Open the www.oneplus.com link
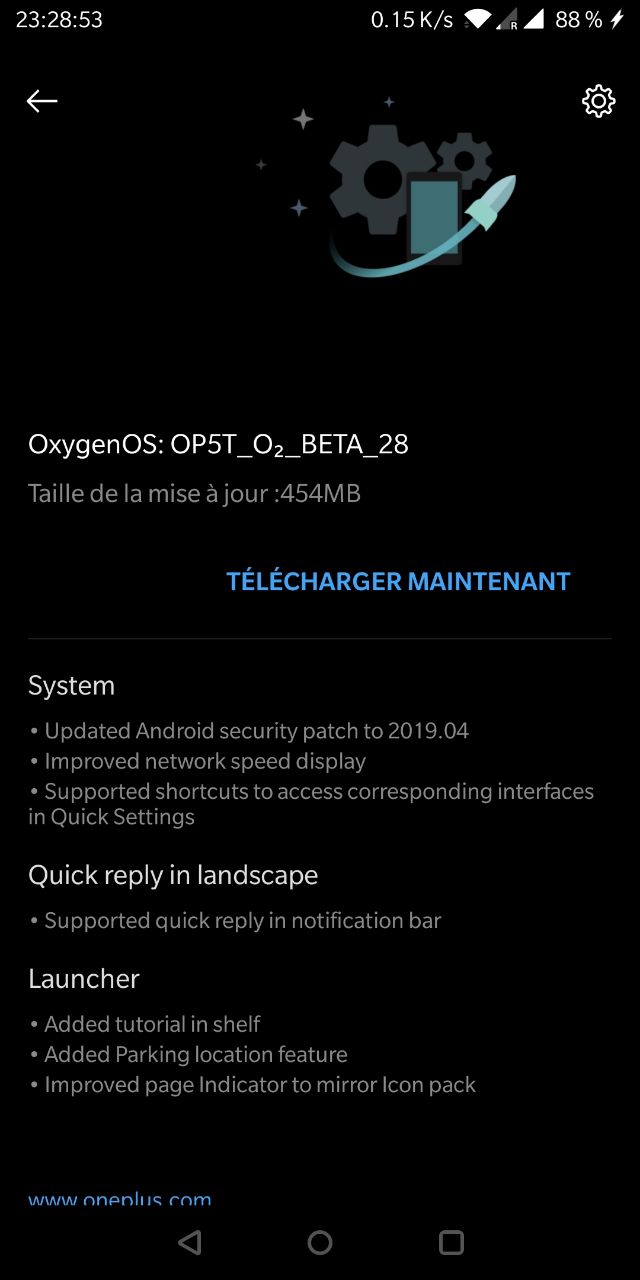The width and height of the screenshot is (640, 1280). click(120, 1199)
